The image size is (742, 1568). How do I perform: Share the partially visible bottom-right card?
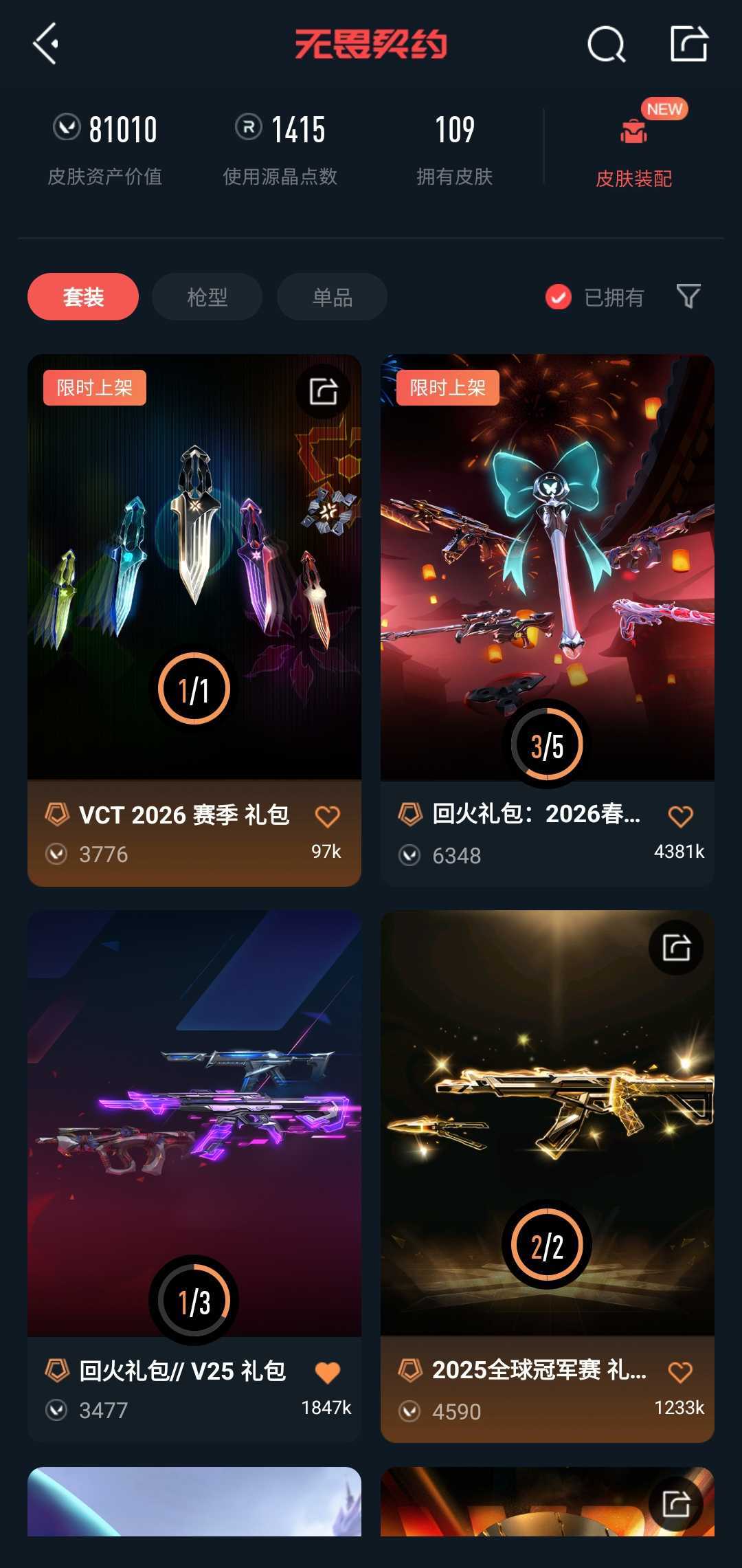pos(676,1512)
